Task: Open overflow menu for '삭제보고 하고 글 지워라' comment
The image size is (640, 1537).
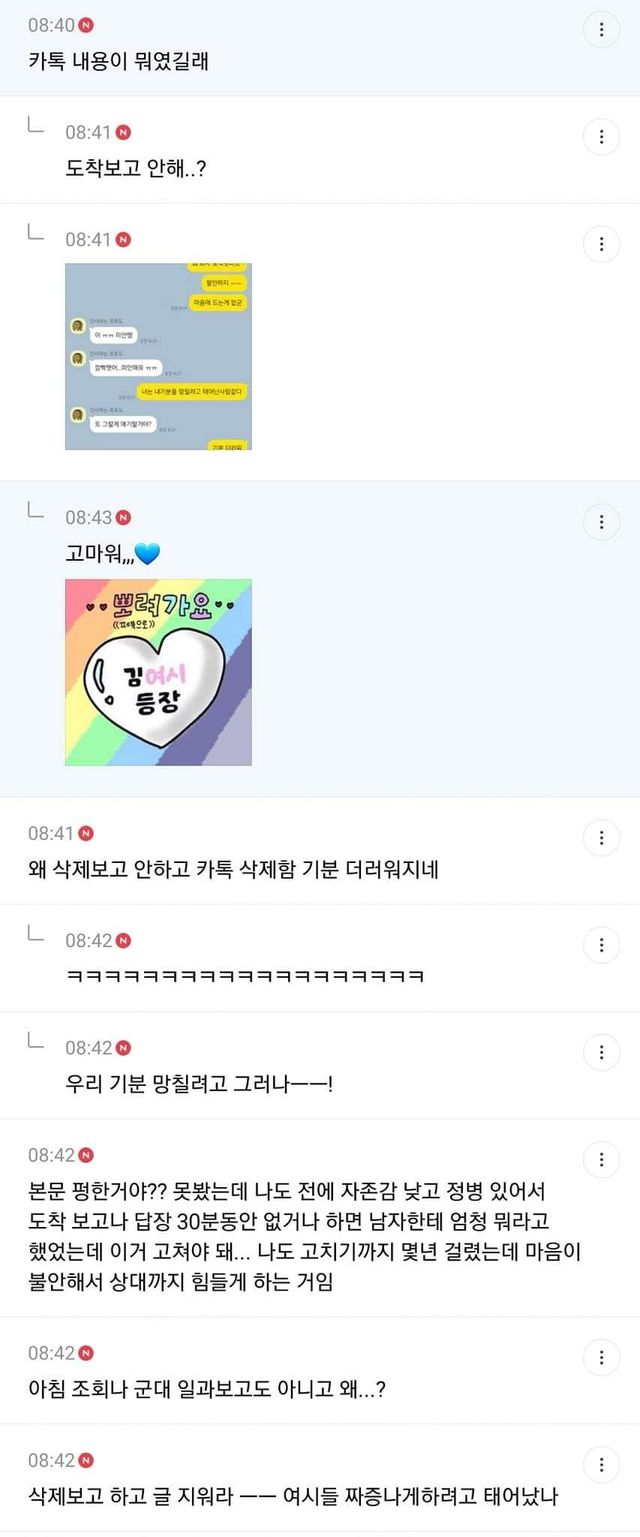Action: 601,1464
